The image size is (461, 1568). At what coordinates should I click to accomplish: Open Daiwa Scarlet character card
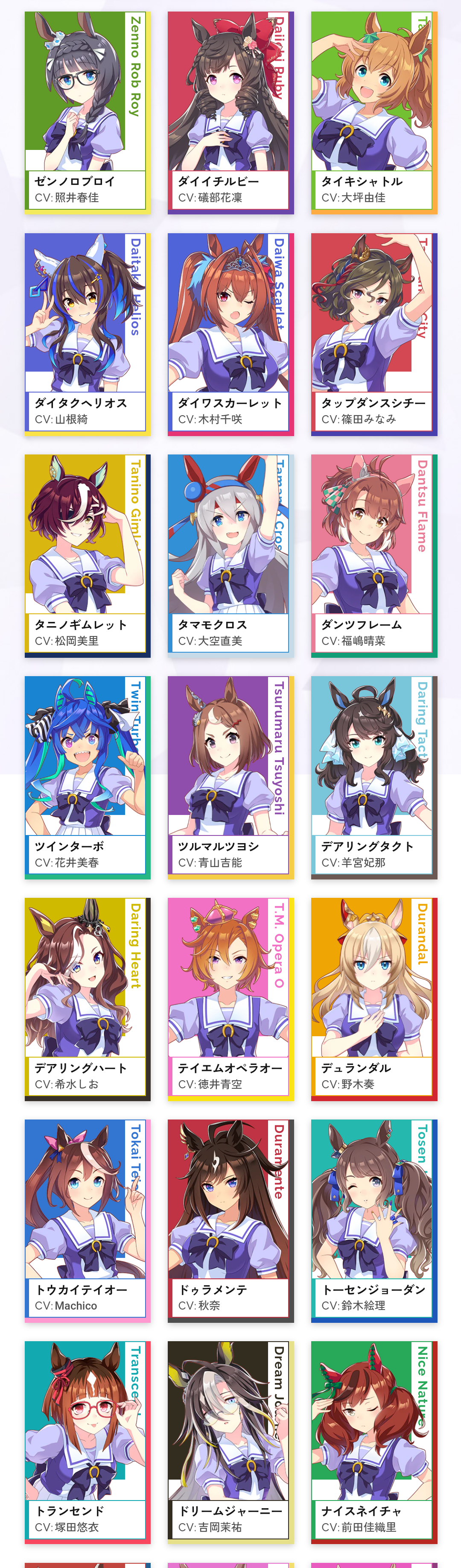230,334
